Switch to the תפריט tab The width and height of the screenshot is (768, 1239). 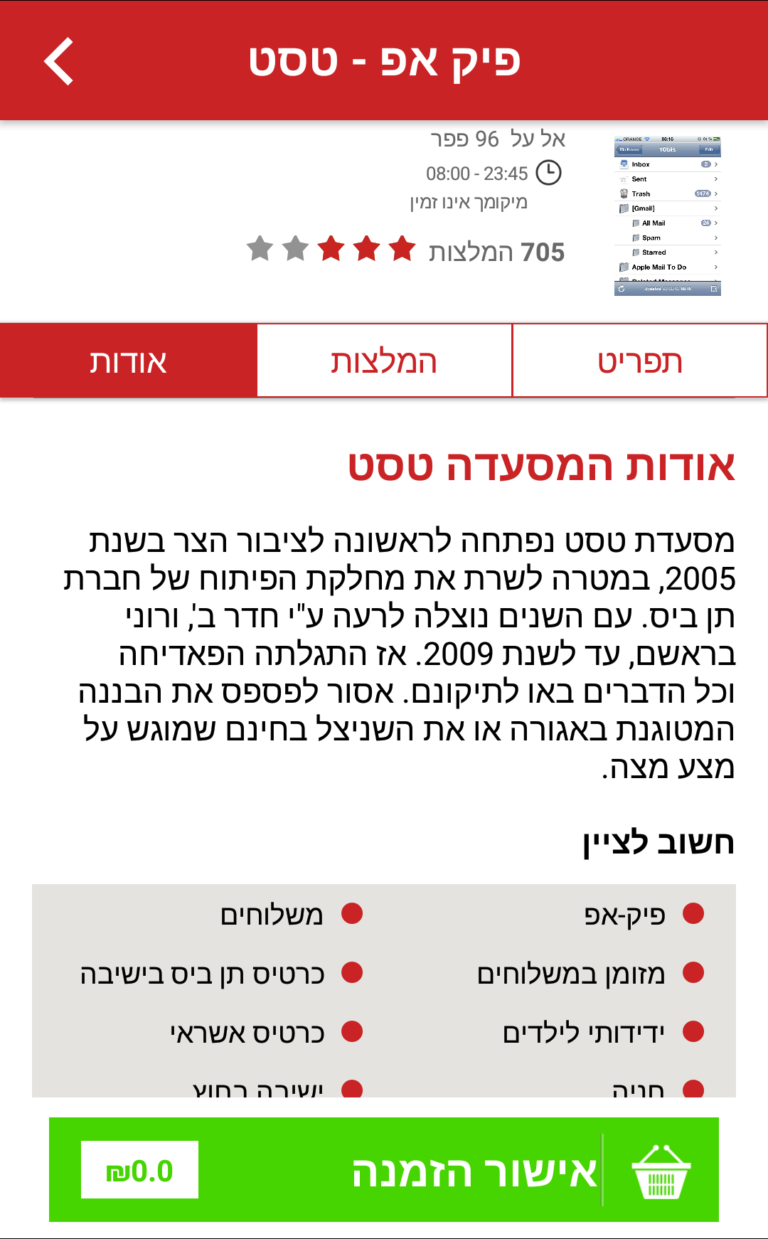[640, 361]
